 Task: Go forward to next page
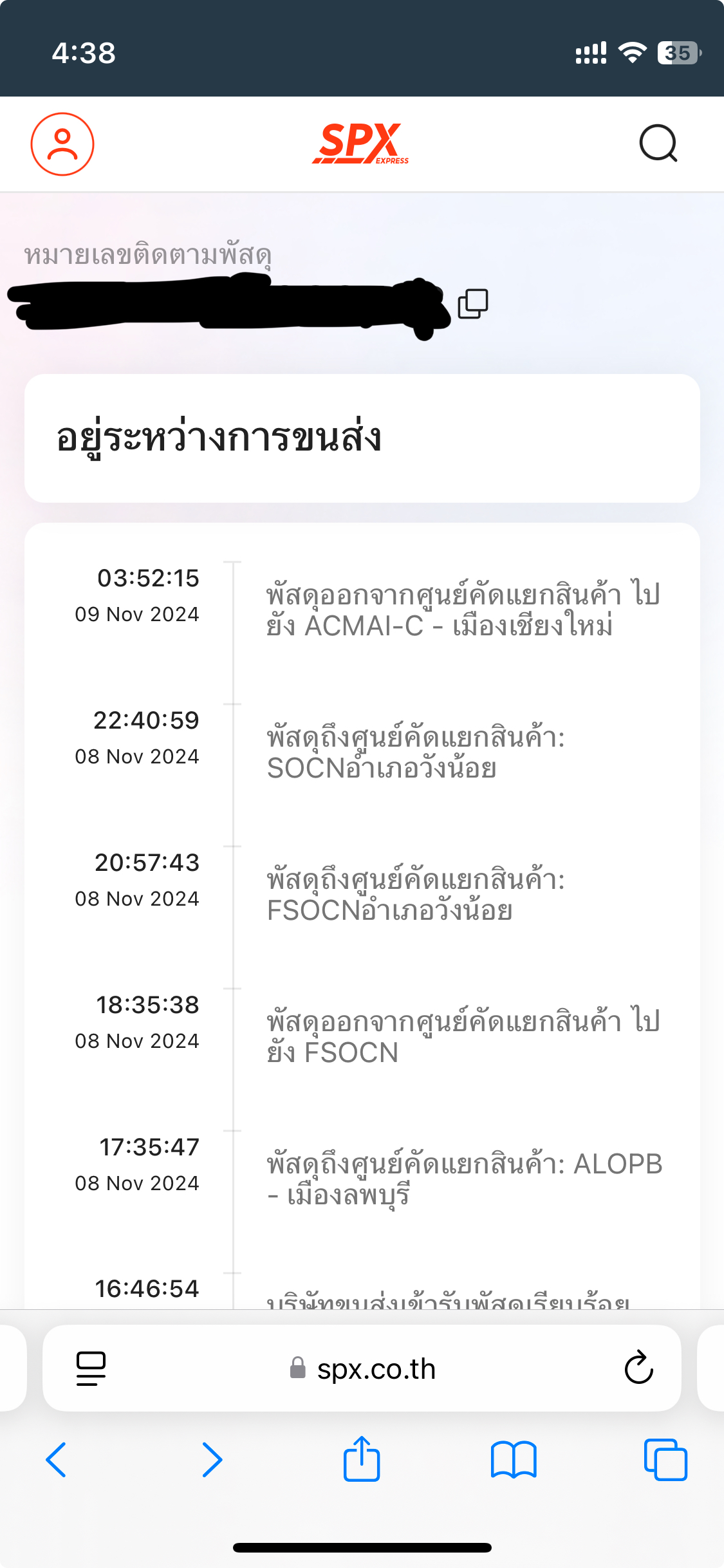pyautogui.click(x=212, y=1459)
